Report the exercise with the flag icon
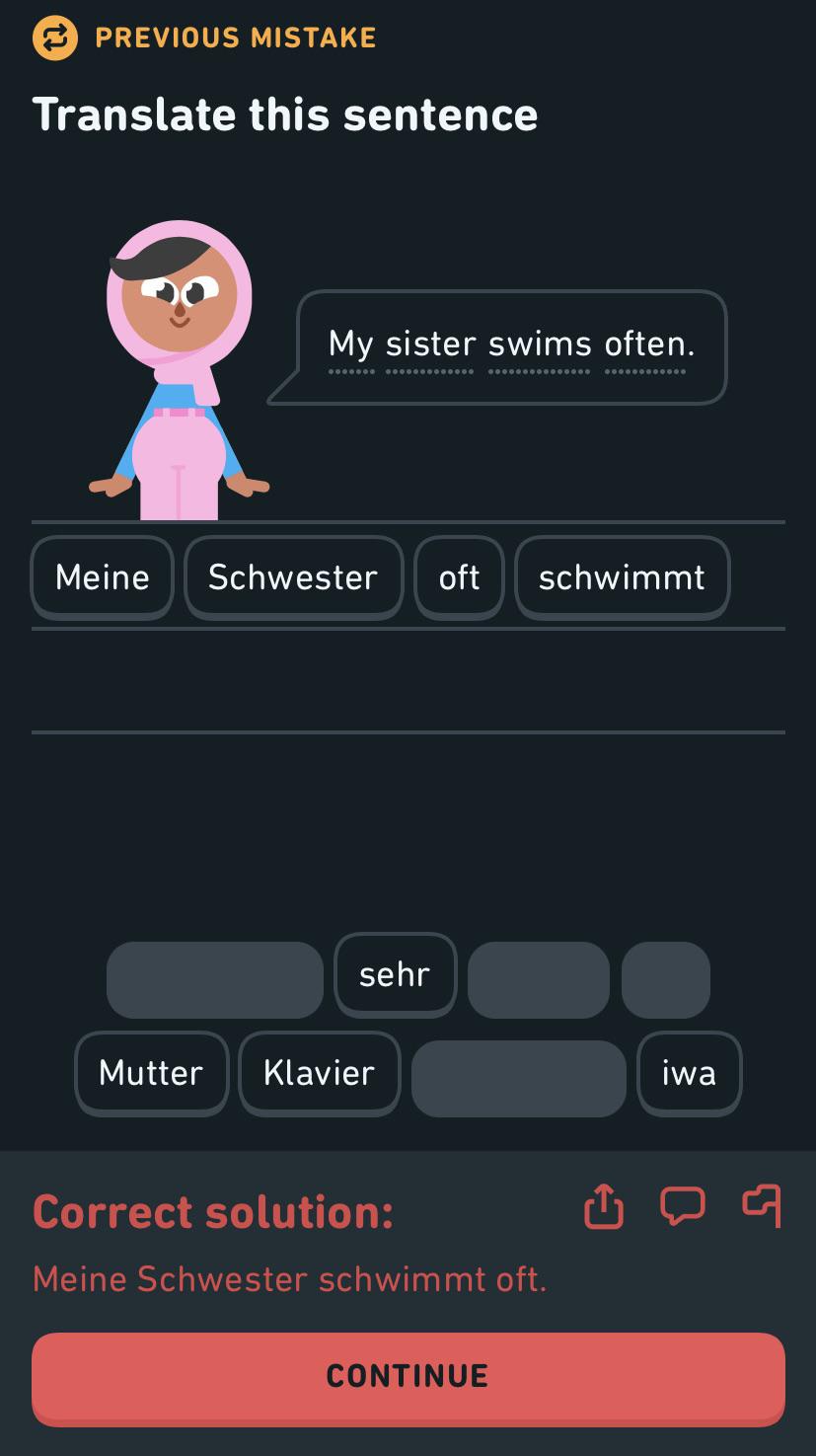This screenshot has width=816, height=1456. [x=761, y=1206]
